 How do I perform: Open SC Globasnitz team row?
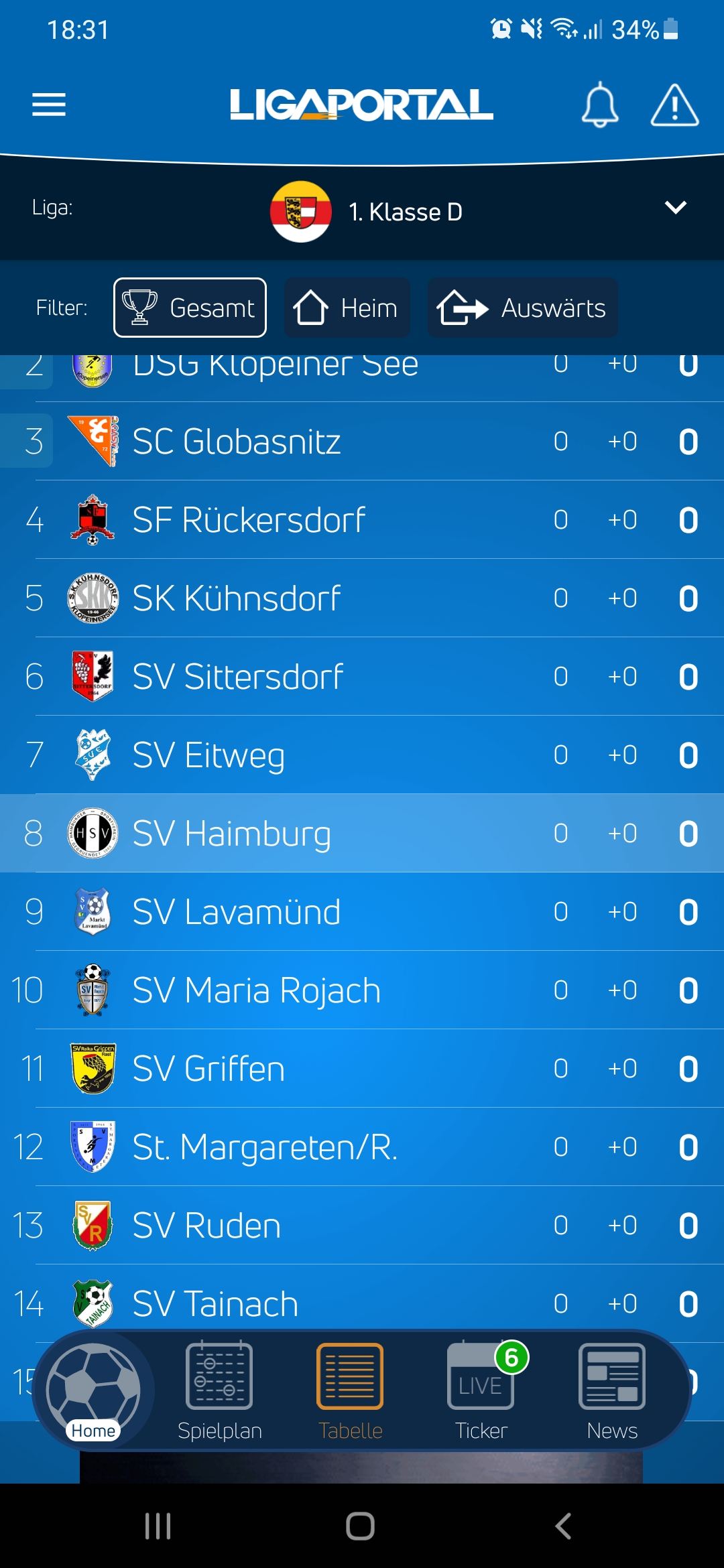(x=362, y=442)
